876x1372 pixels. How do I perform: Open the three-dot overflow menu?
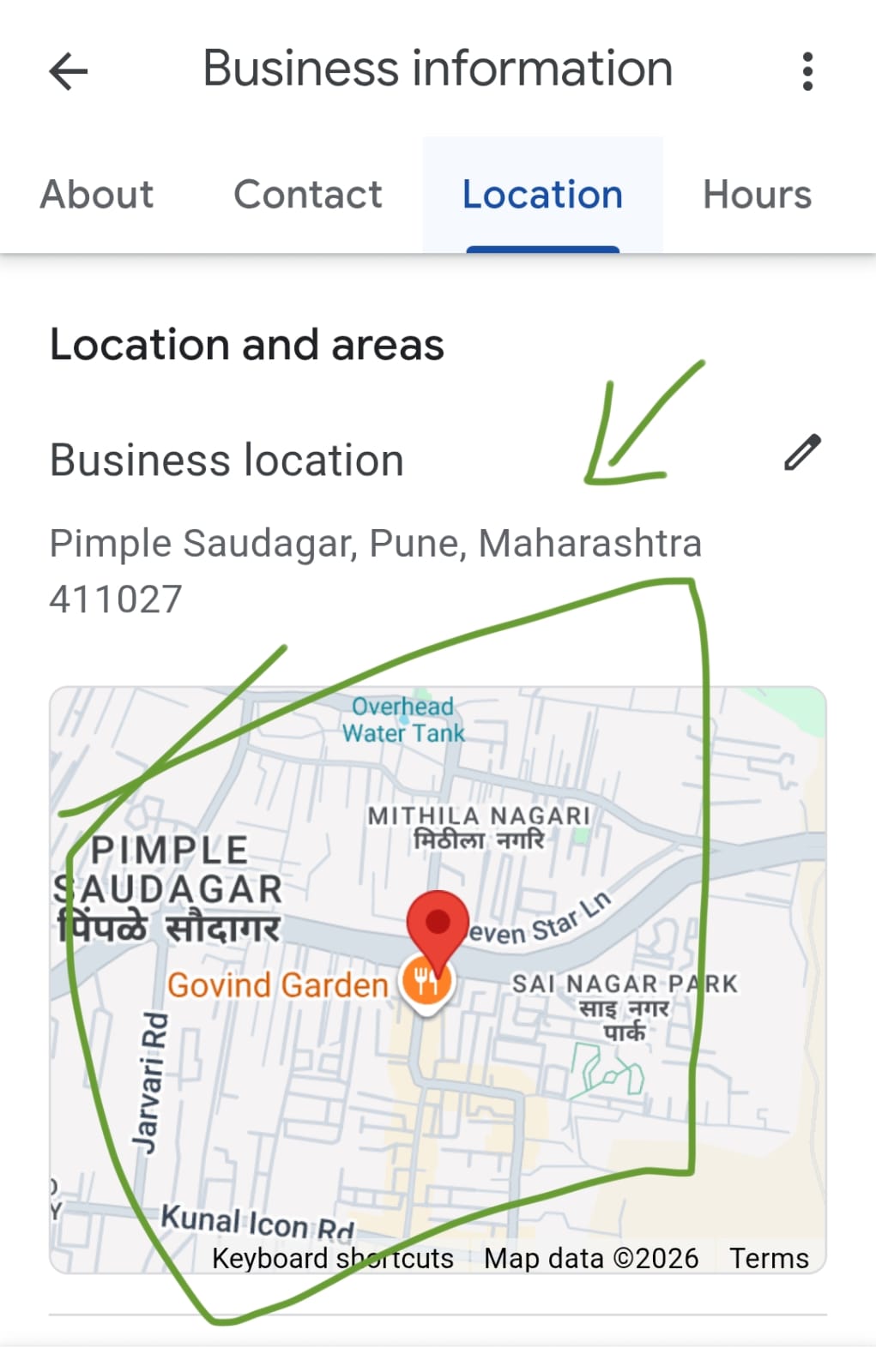tap(807, 71)
